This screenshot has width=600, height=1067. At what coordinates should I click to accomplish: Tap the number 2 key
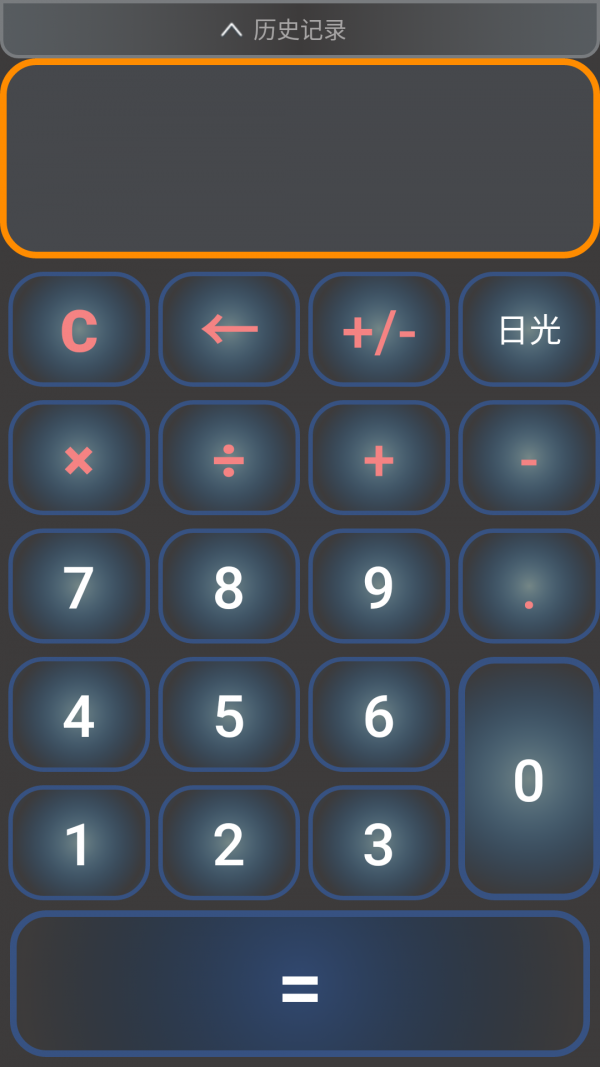(x=229, y=843)
